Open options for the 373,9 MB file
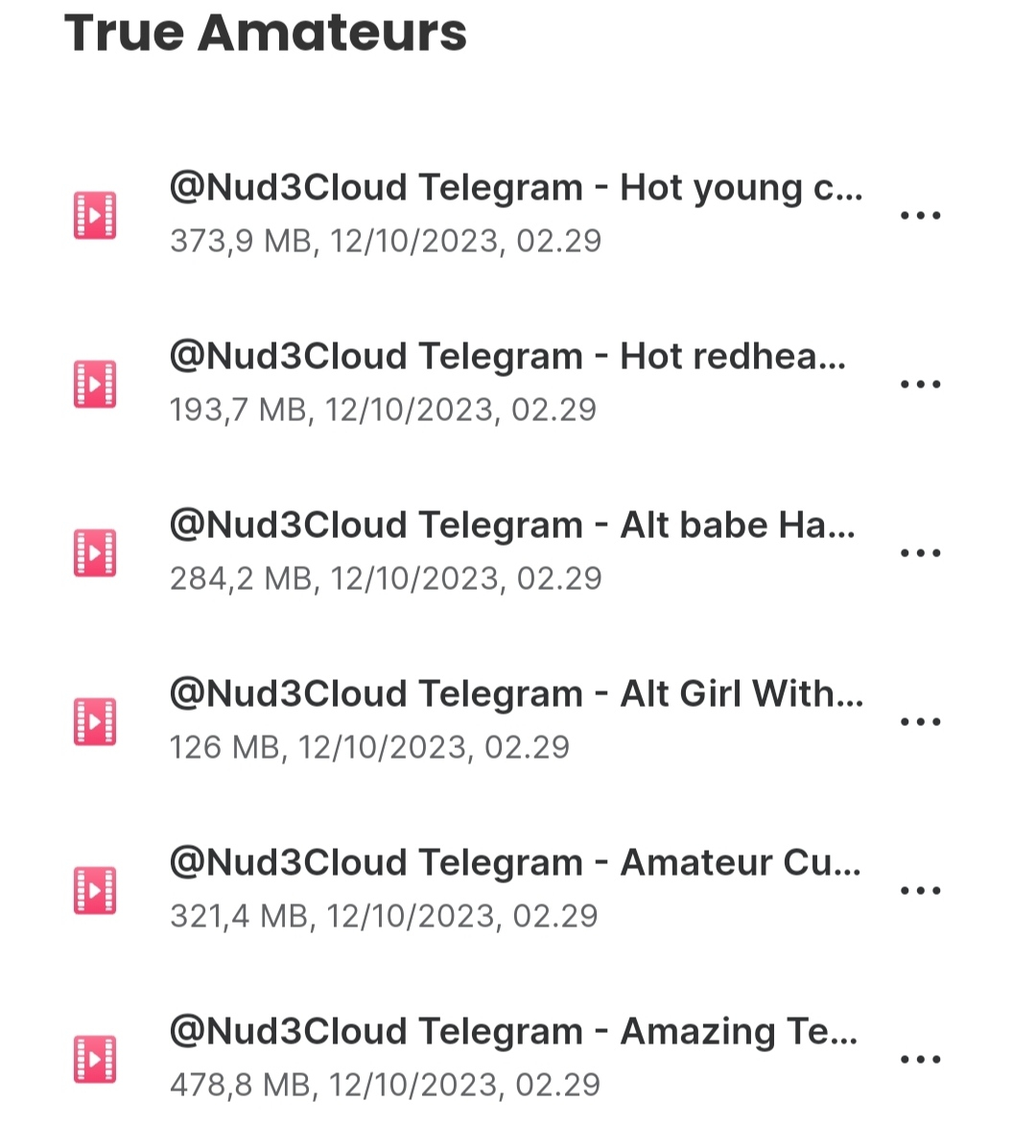The height and width of the screenshot is (1148, 1036). tap(920, 216)
